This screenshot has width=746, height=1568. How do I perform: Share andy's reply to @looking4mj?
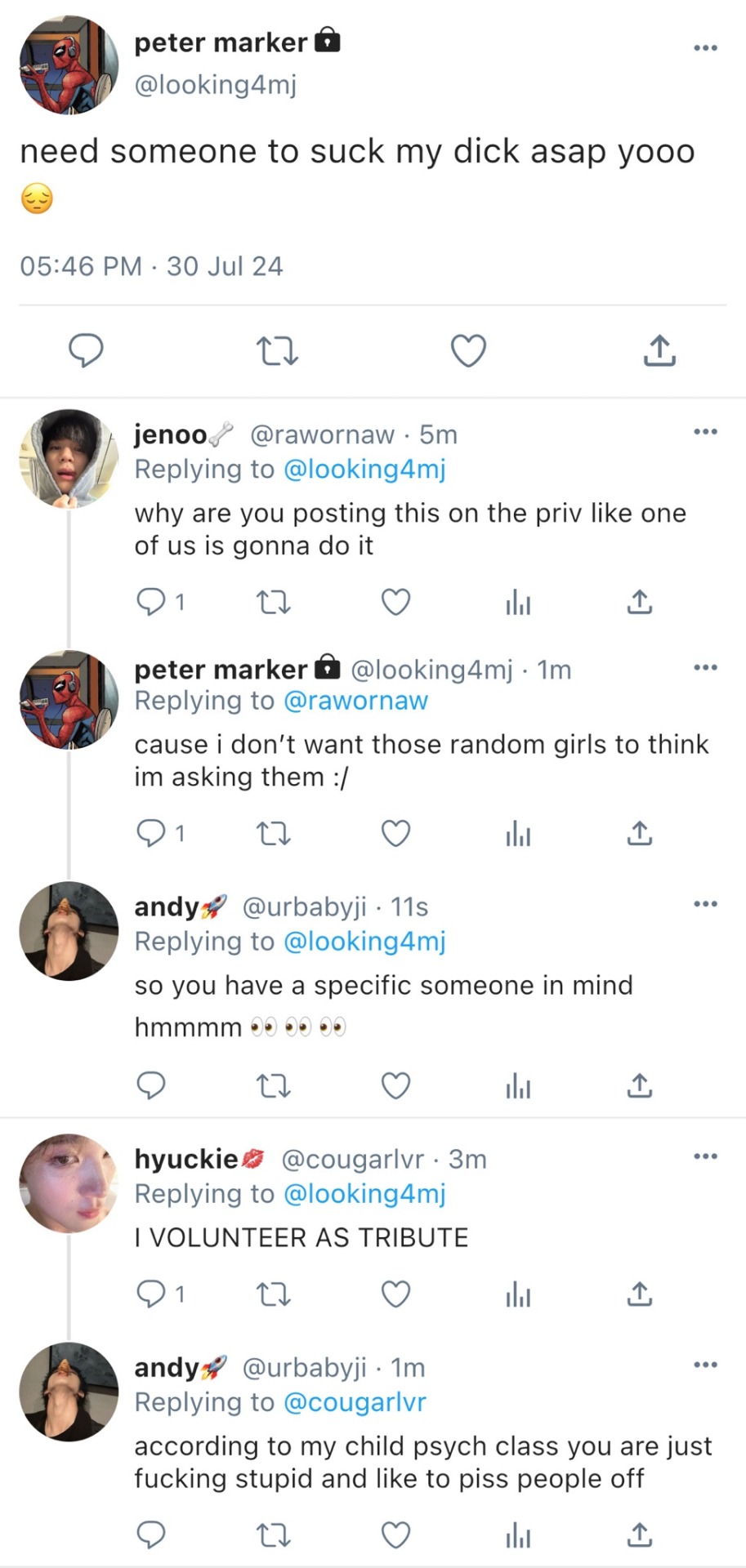pos(639,1086)
